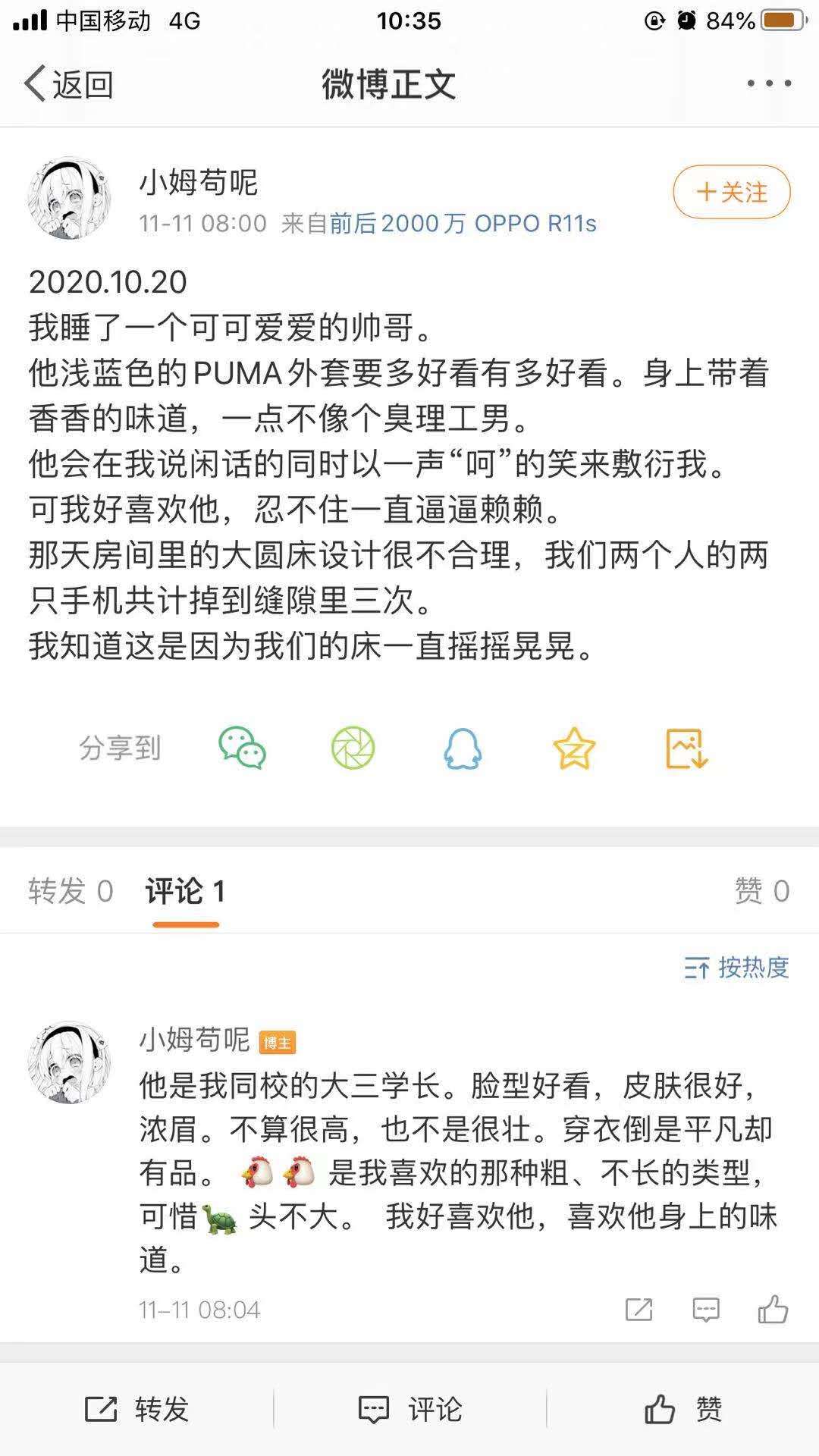The image size is (819, 1456).
Task: Open the post author's profile avatar
Action: click(x=70, y=199)
